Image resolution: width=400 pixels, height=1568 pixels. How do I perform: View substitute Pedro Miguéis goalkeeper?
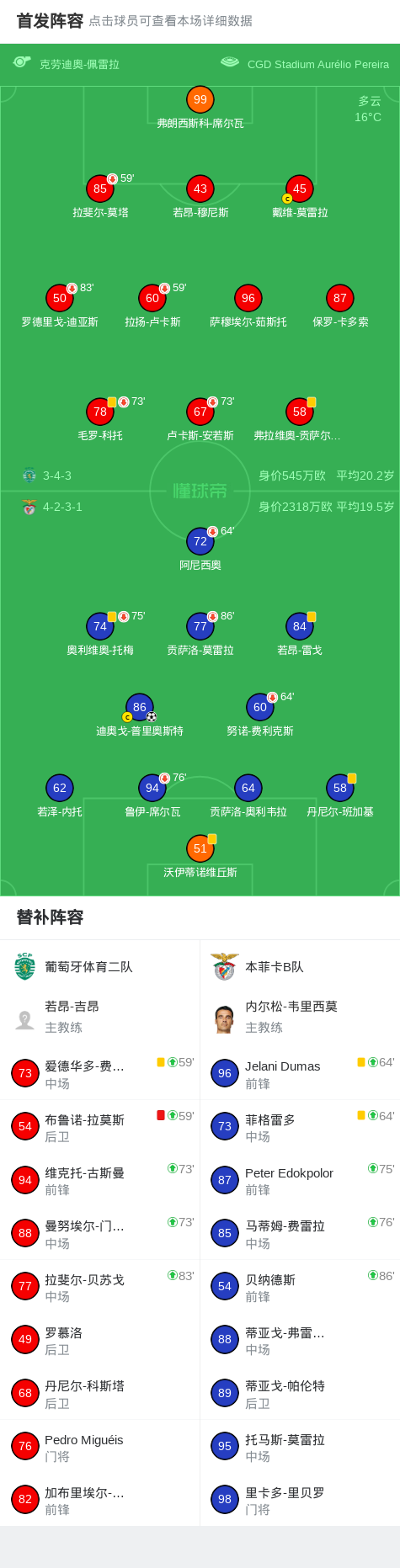coord(100,1447)
